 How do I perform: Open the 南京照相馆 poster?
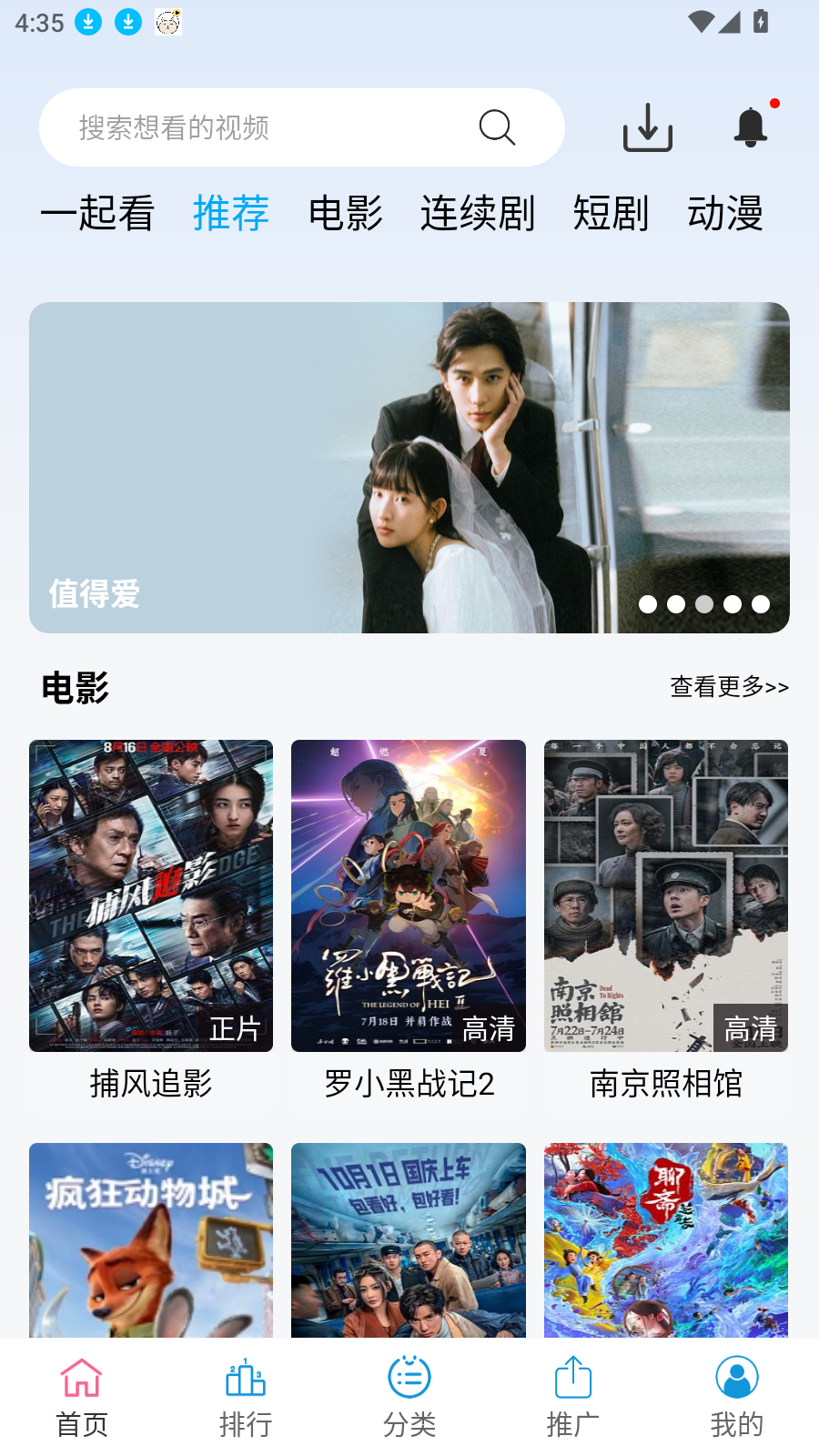click(665, 895)
